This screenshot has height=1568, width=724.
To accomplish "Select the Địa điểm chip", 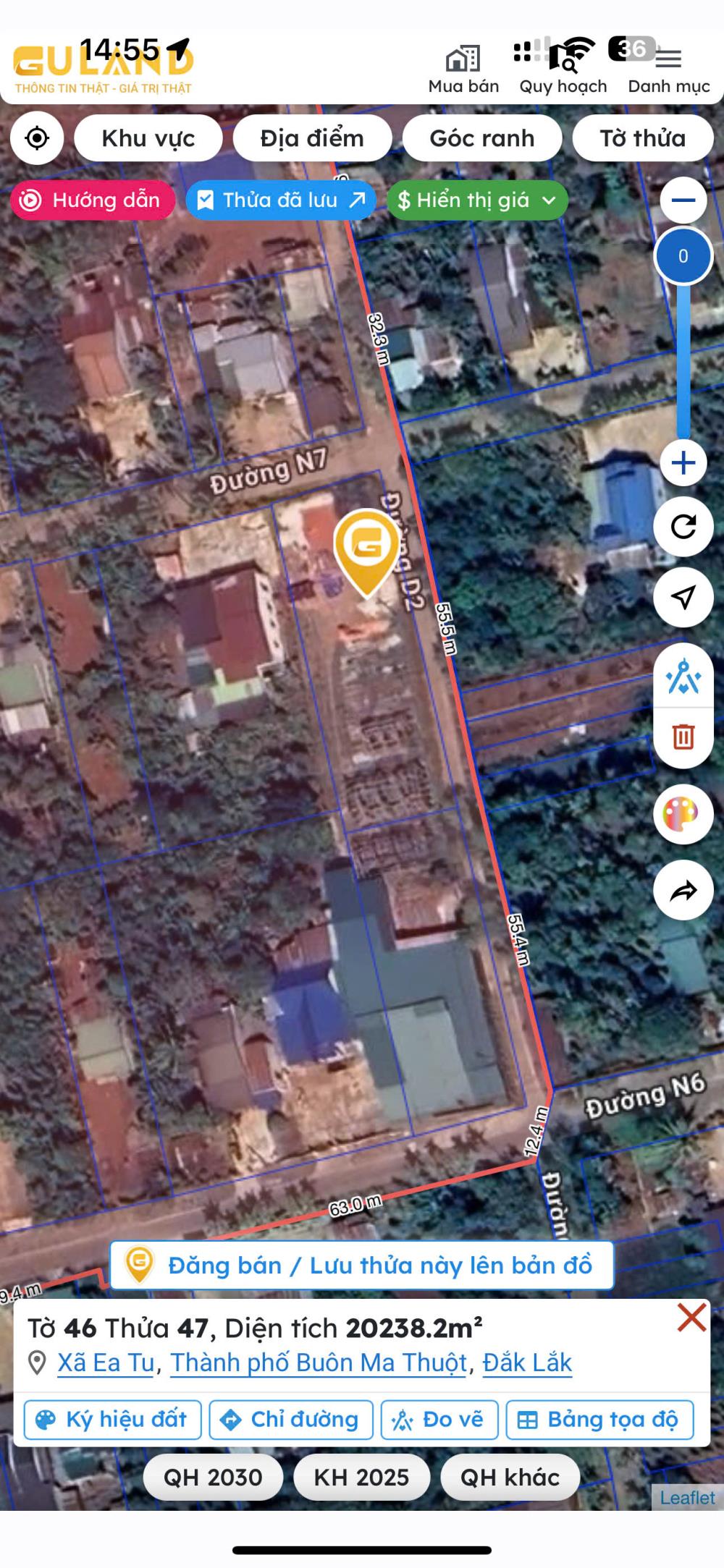I will [x=312, y=138].
